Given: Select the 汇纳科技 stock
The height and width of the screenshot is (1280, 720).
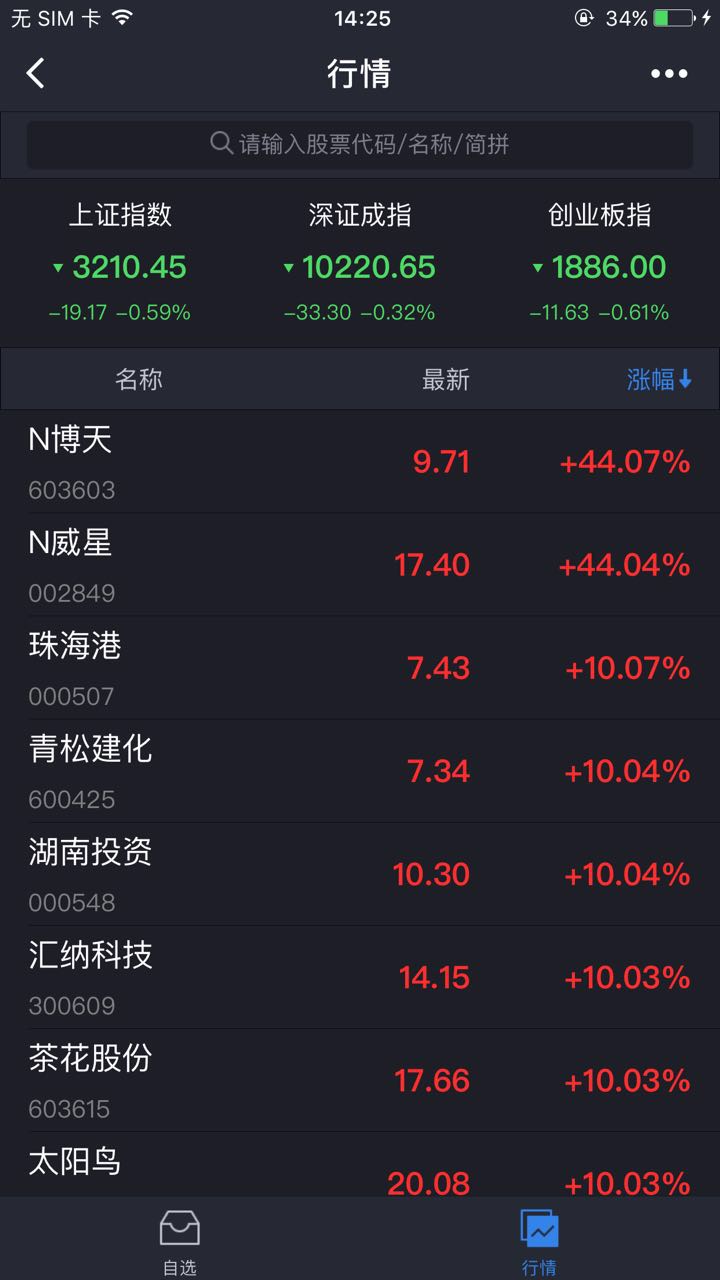Looking at the screenshot, I should coord(360,977).
